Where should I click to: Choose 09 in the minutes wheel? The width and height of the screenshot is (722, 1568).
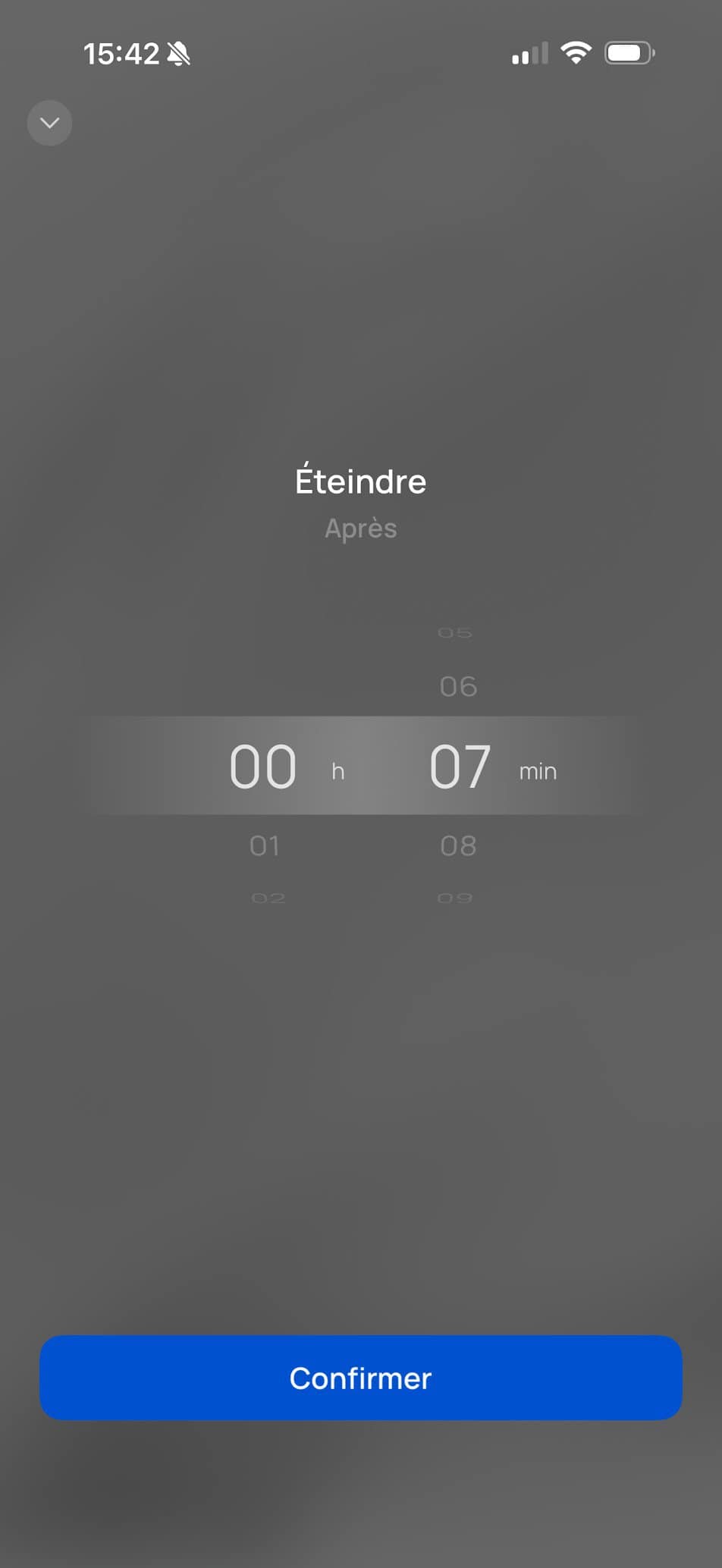[x=455, y=898]
